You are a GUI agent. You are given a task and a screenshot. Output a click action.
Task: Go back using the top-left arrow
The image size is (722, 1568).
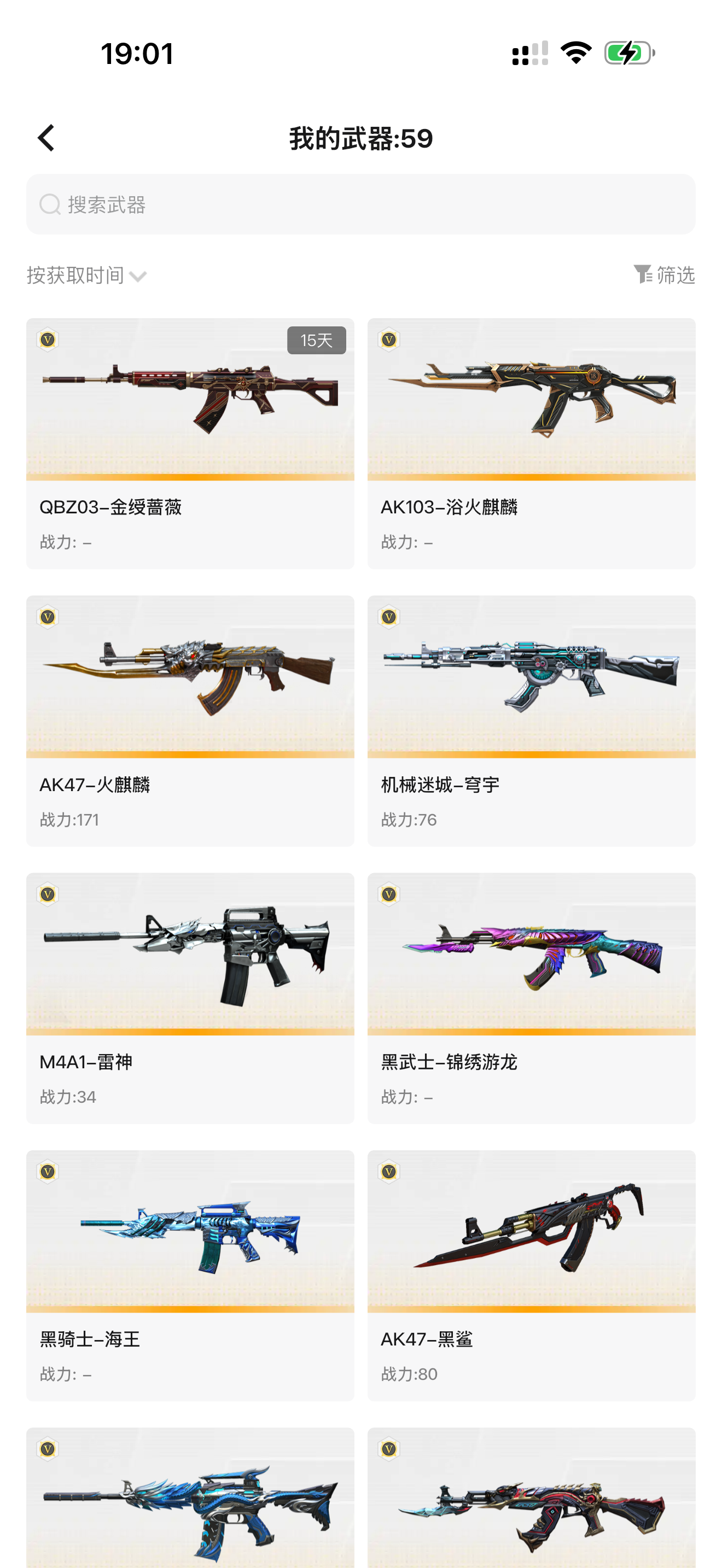46,138
